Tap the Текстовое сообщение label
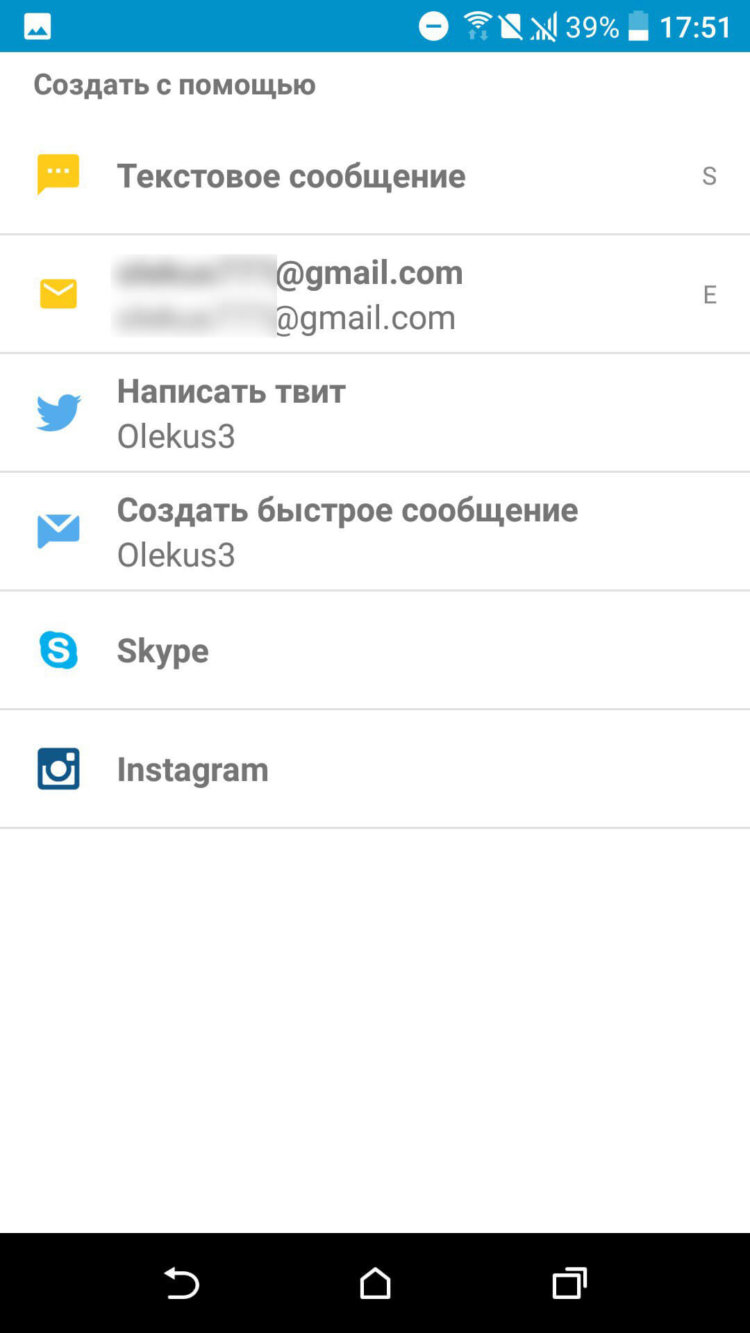 [292, 175]
